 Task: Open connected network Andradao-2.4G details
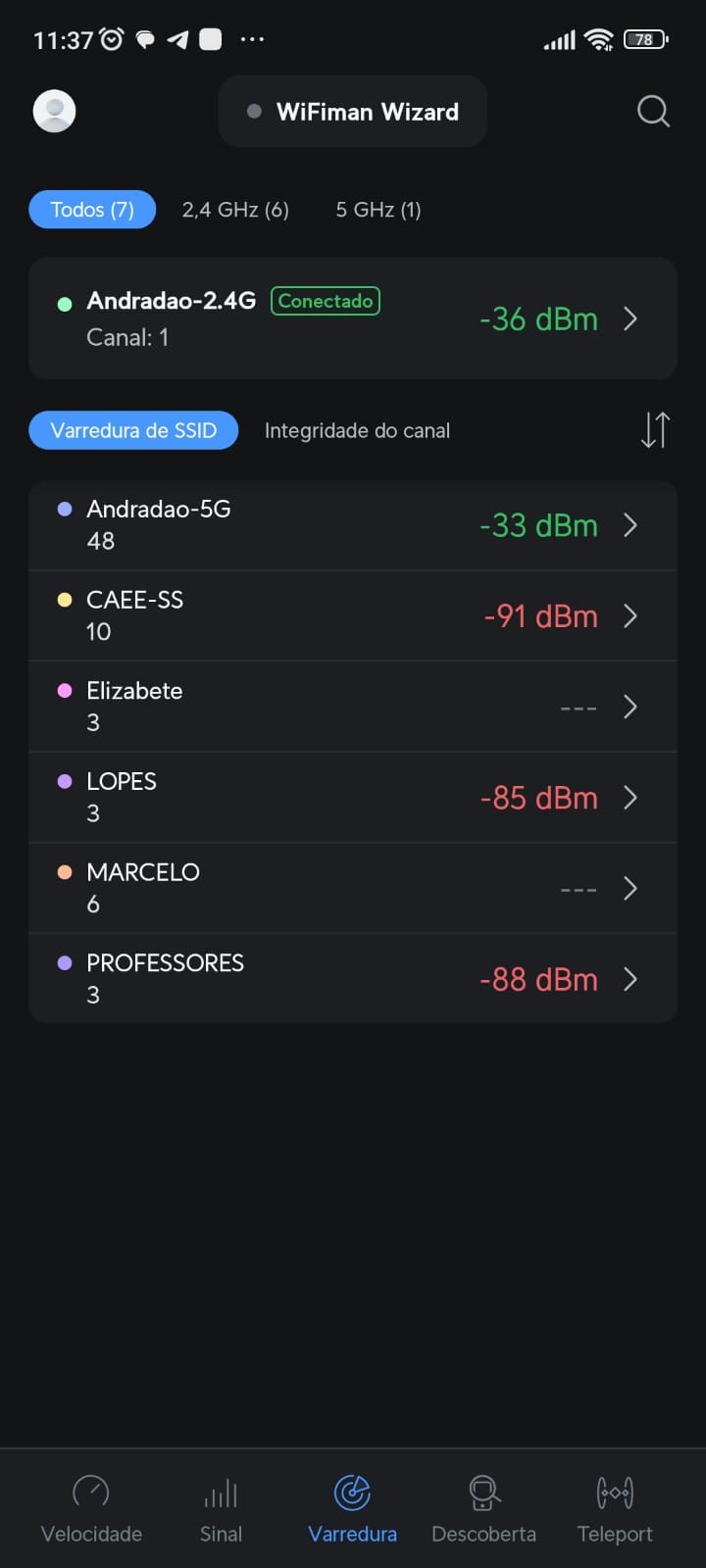pyautogui.click(x=353, y=318)
